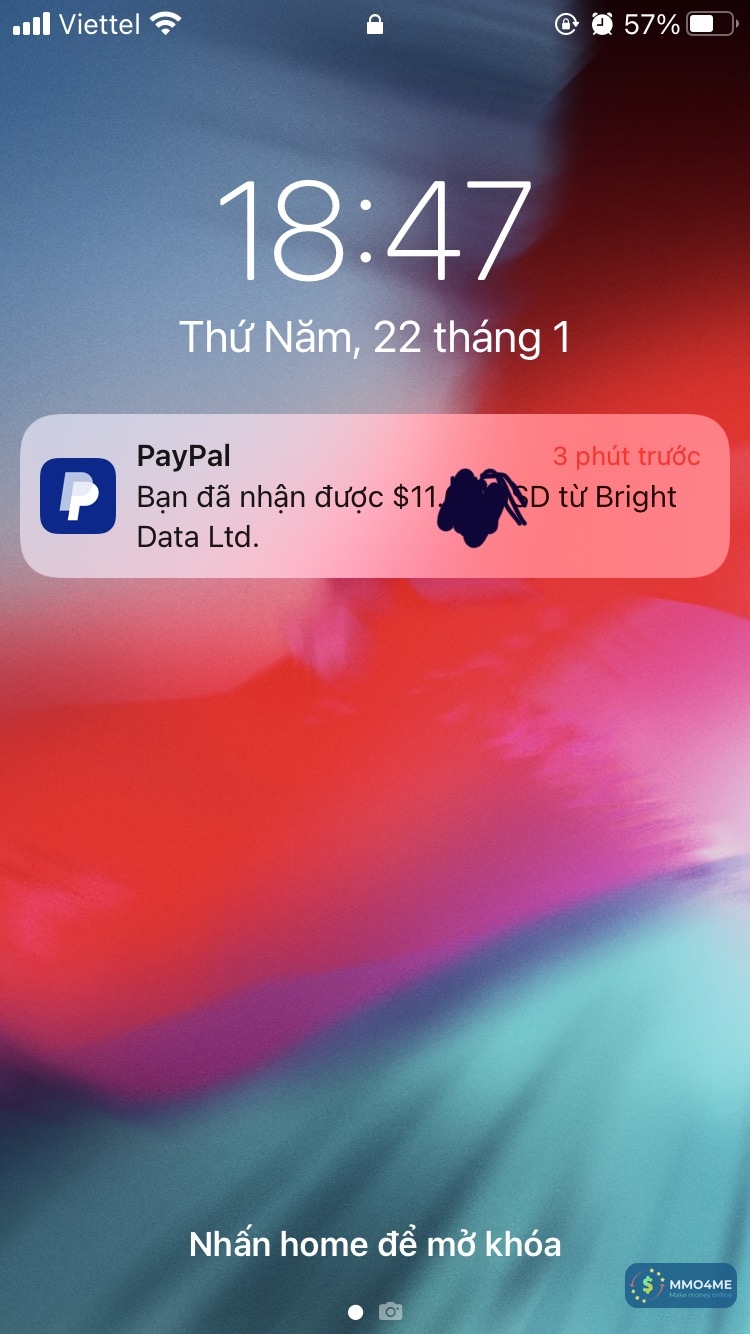Open the PayPal payment notification

click(374, 496)
